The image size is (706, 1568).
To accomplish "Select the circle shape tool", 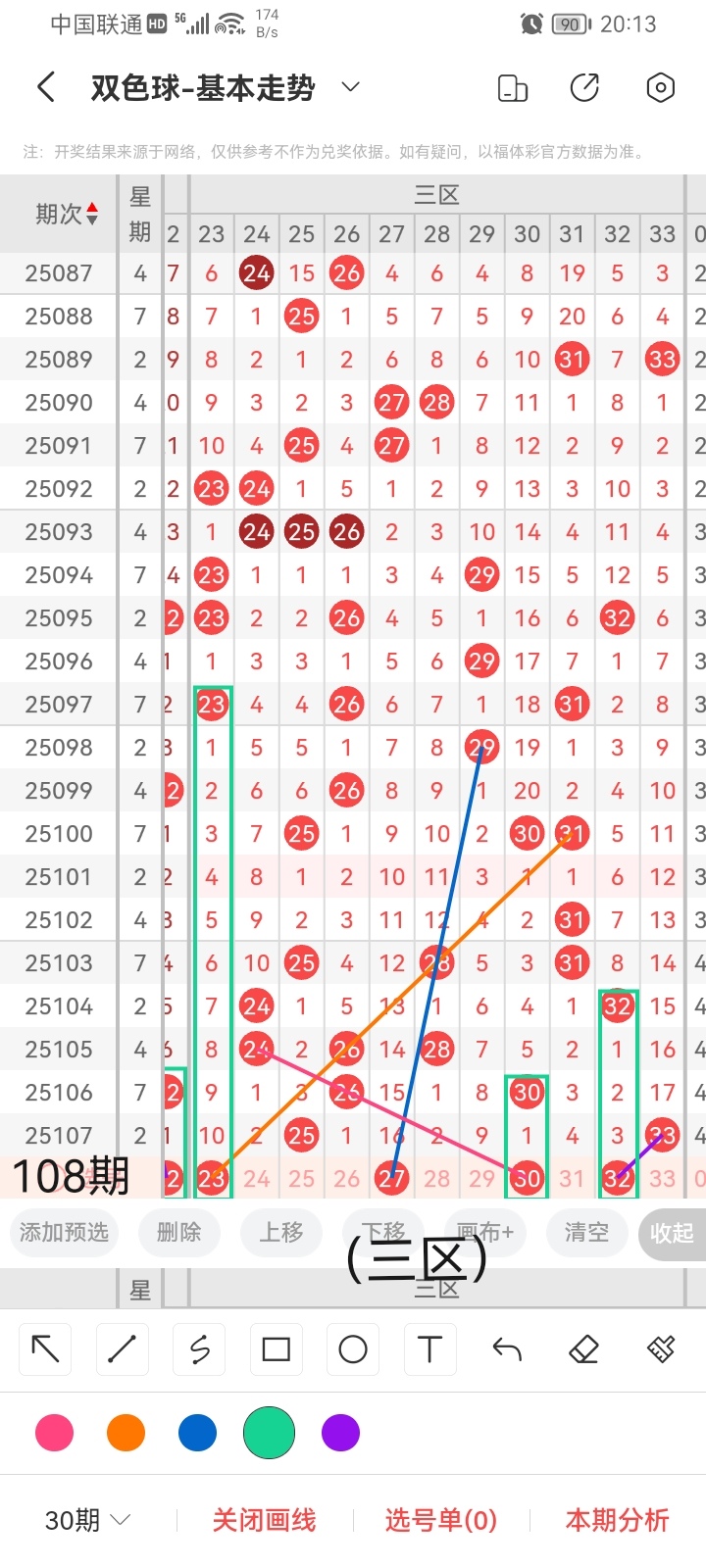I will [x=353, y=1349].
